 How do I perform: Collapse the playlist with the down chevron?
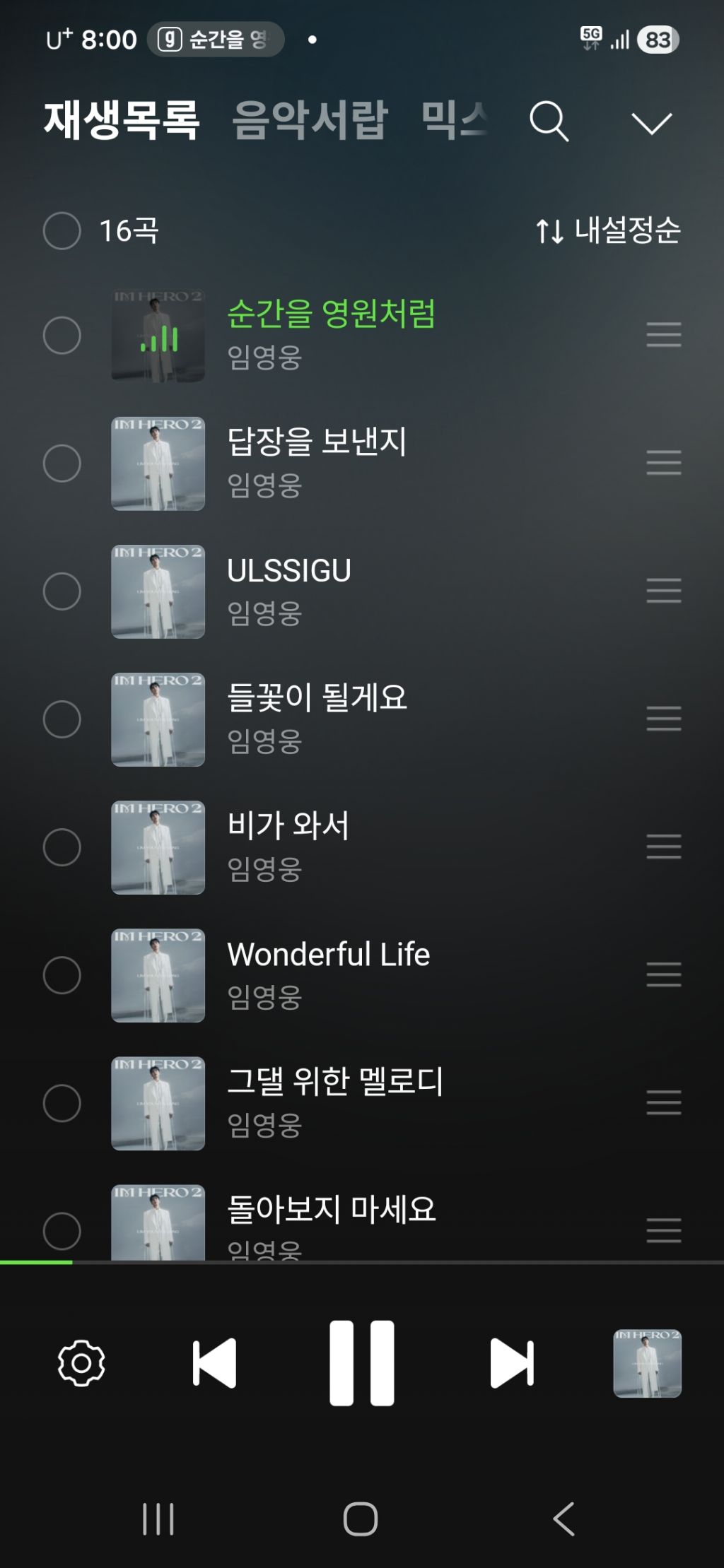(651, 123)
